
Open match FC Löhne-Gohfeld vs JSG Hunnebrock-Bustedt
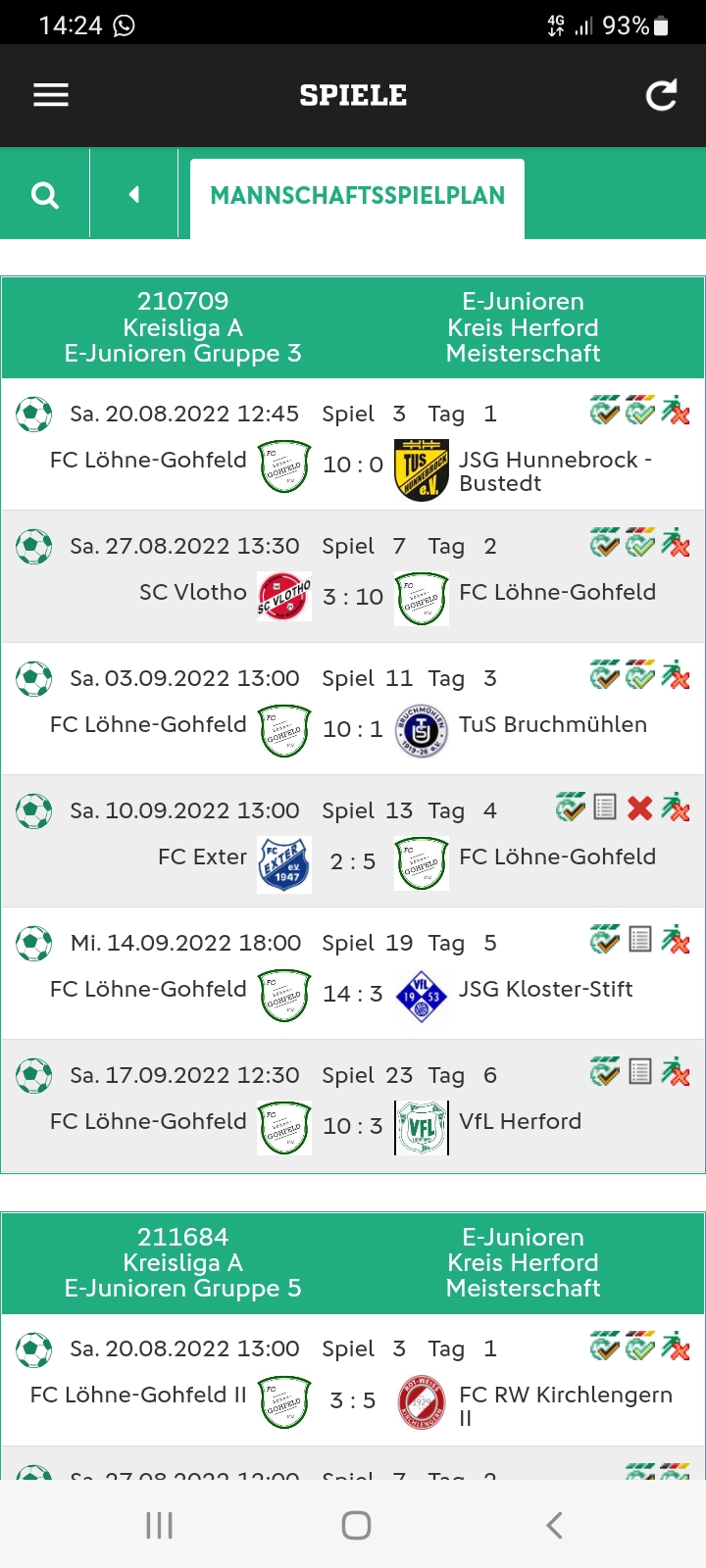tap(353, 445)
